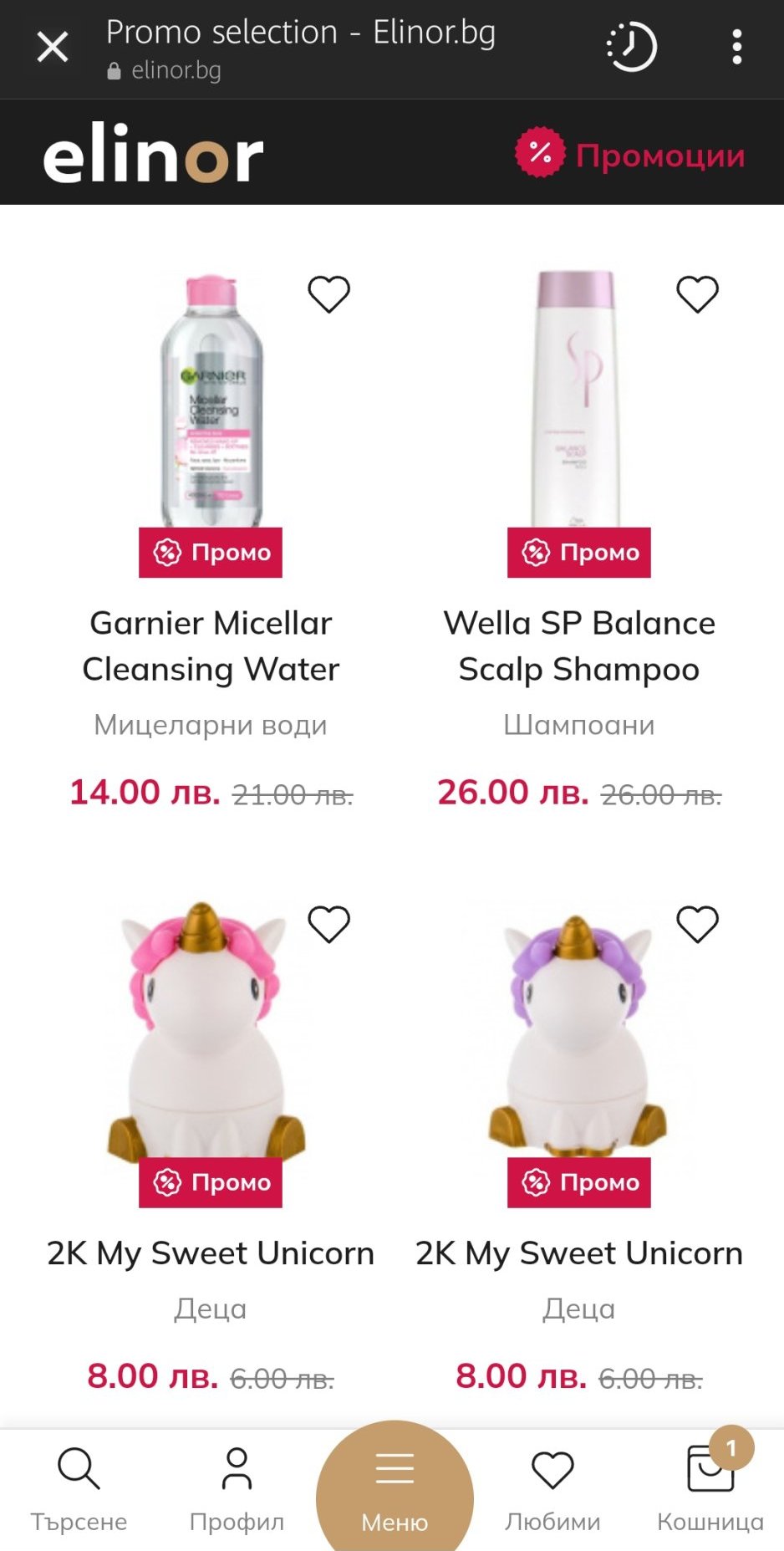Open the Меню button
784x1551 pixels.
tap(395, 1490)
